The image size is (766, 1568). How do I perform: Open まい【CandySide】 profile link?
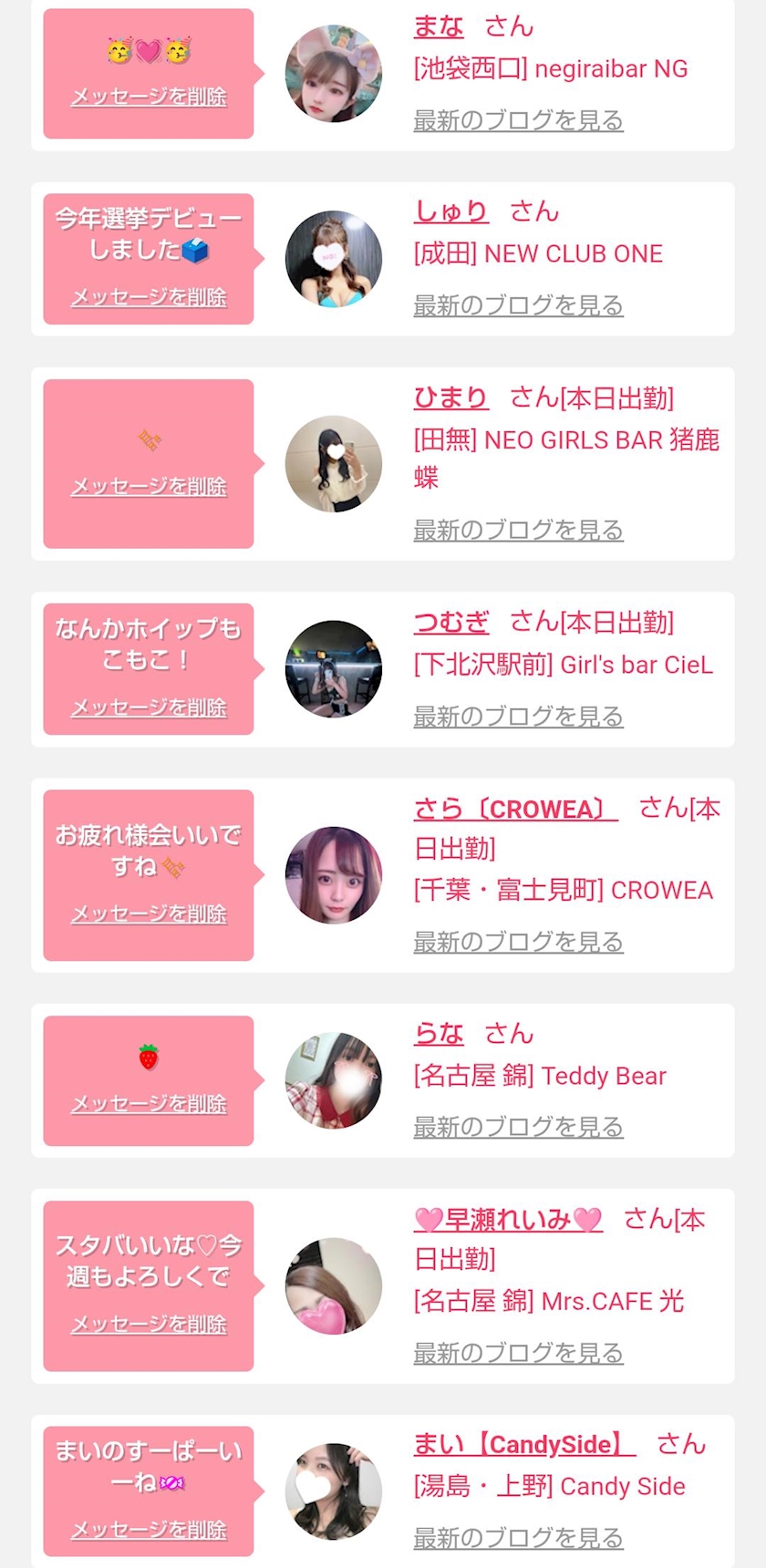524,1444
